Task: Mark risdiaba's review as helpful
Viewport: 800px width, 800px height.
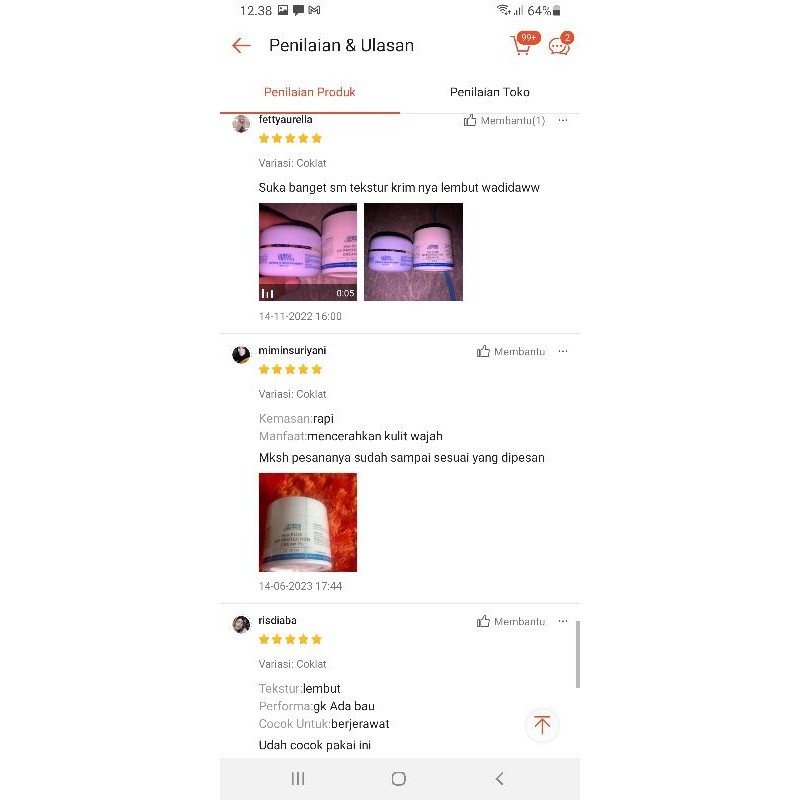Action: click(x=510, y=621)
